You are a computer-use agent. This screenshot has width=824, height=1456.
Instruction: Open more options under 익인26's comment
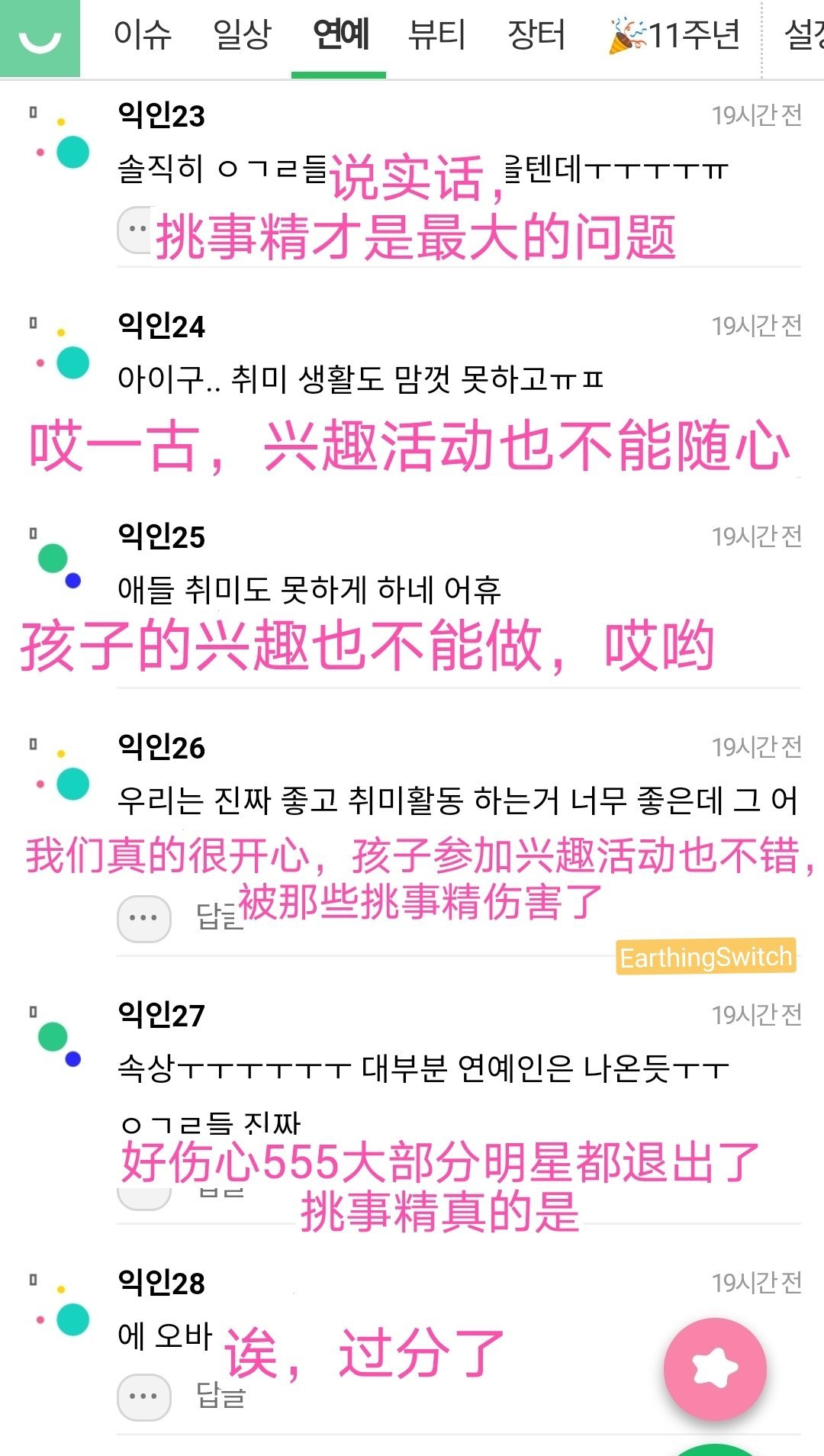coord(143,918)
